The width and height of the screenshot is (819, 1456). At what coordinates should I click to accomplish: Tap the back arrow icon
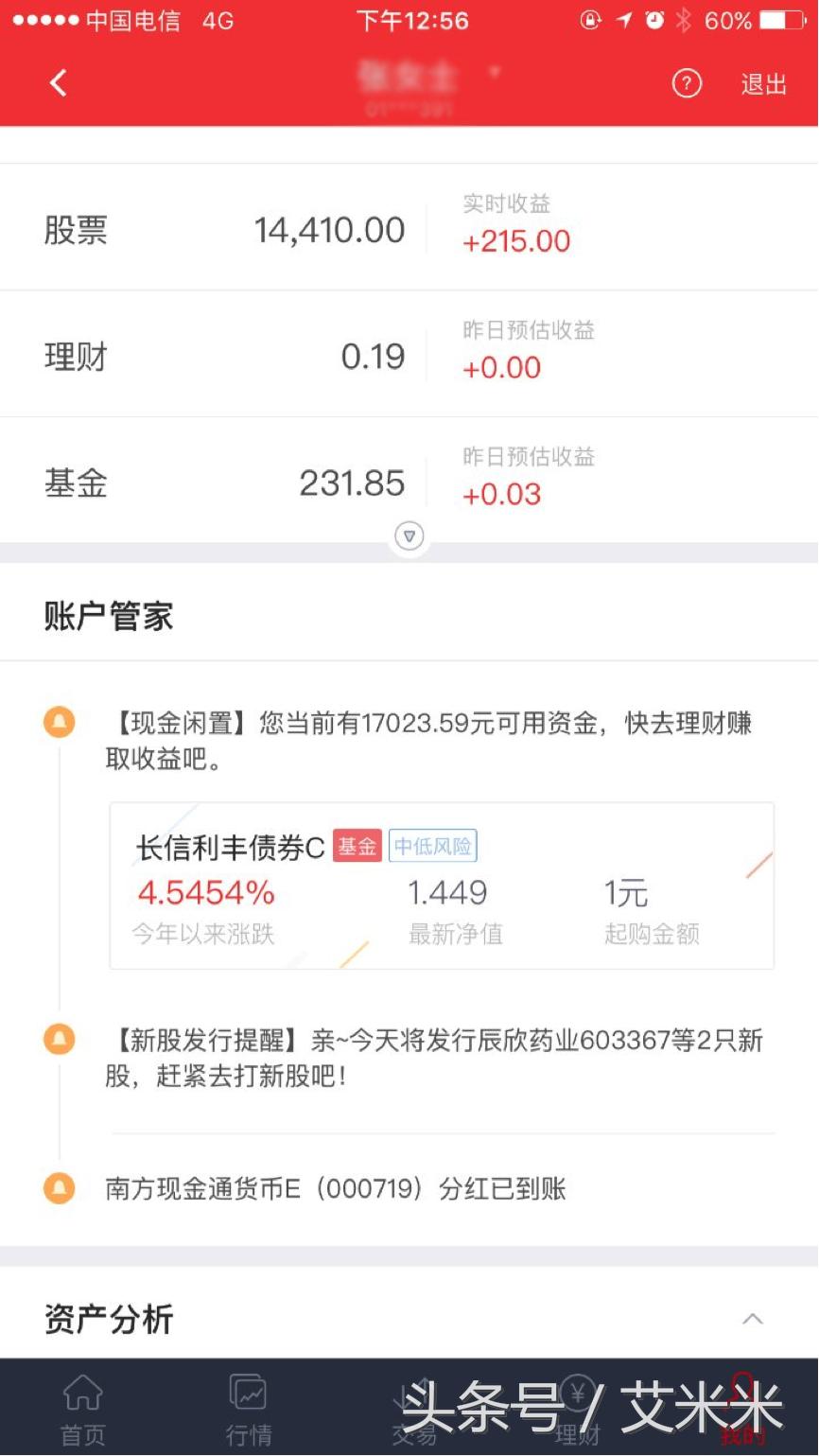click(59, 83)
